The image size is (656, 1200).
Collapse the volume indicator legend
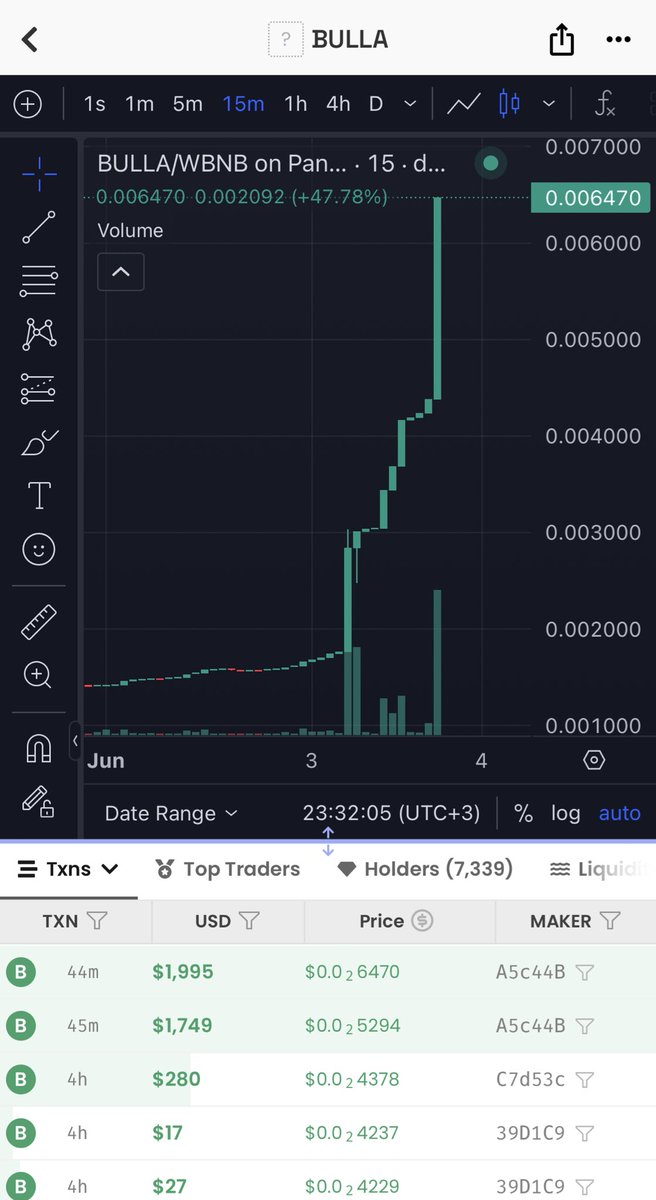pos(120,271)
